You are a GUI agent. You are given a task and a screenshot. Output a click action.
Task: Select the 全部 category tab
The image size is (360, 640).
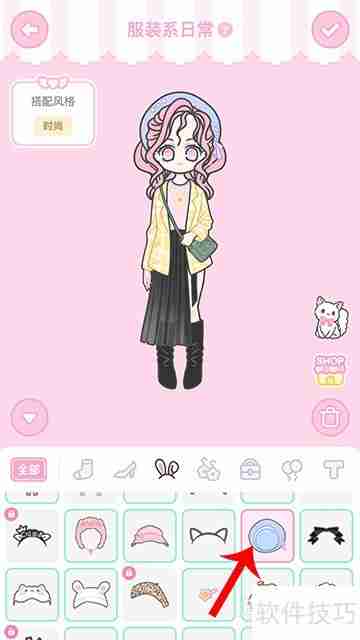[x=29, y=469]
